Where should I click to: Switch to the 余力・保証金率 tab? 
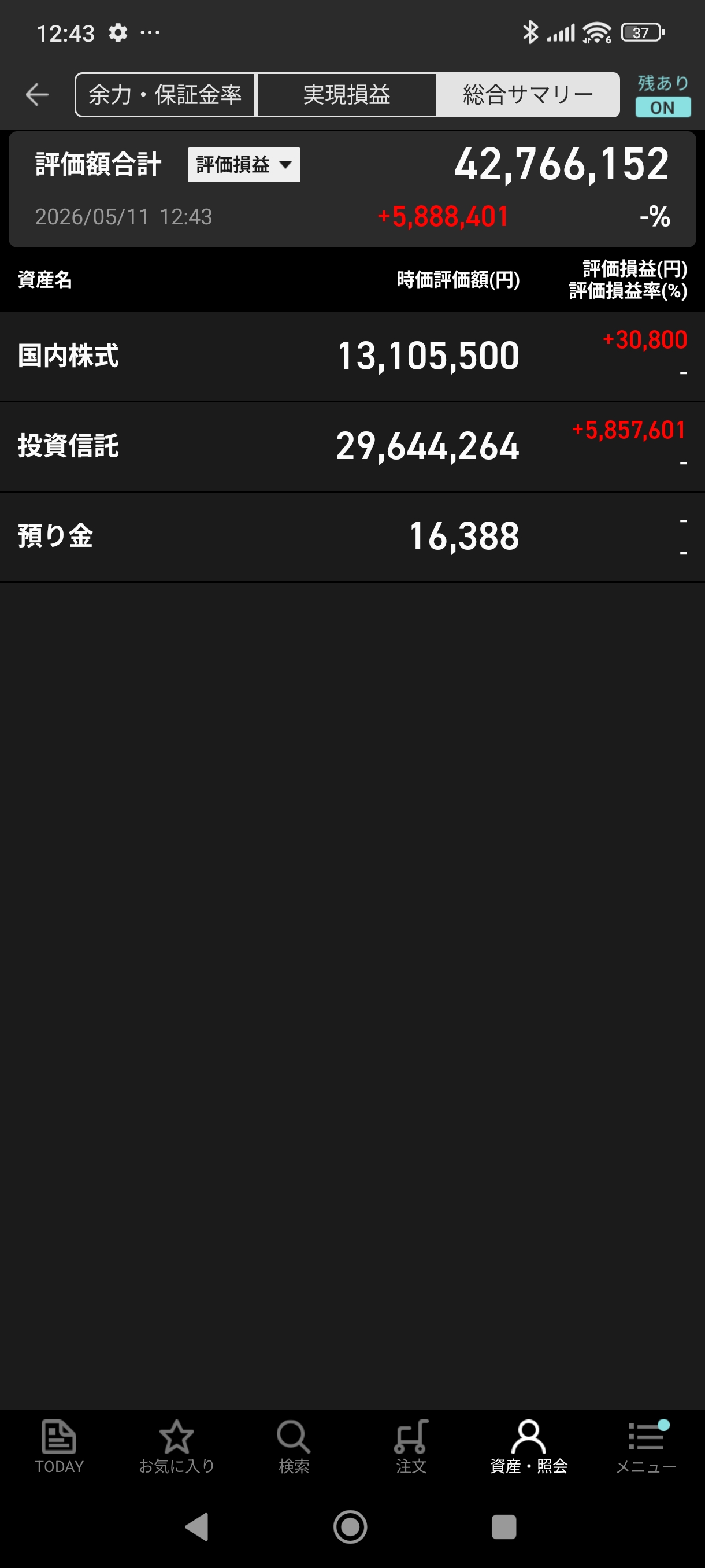click(x=165, y=94)
